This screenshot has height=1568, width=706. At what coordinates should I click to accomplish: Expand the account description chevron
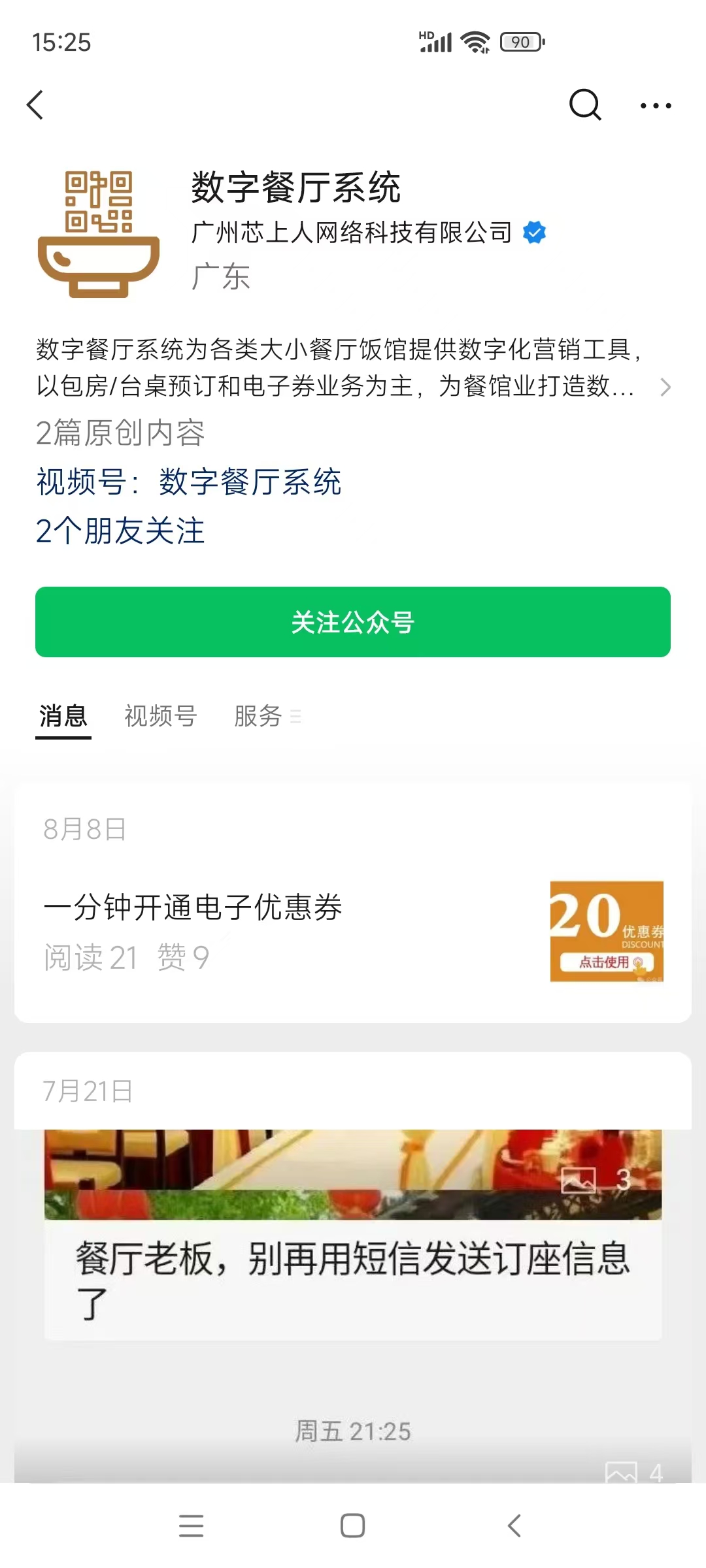665,387
